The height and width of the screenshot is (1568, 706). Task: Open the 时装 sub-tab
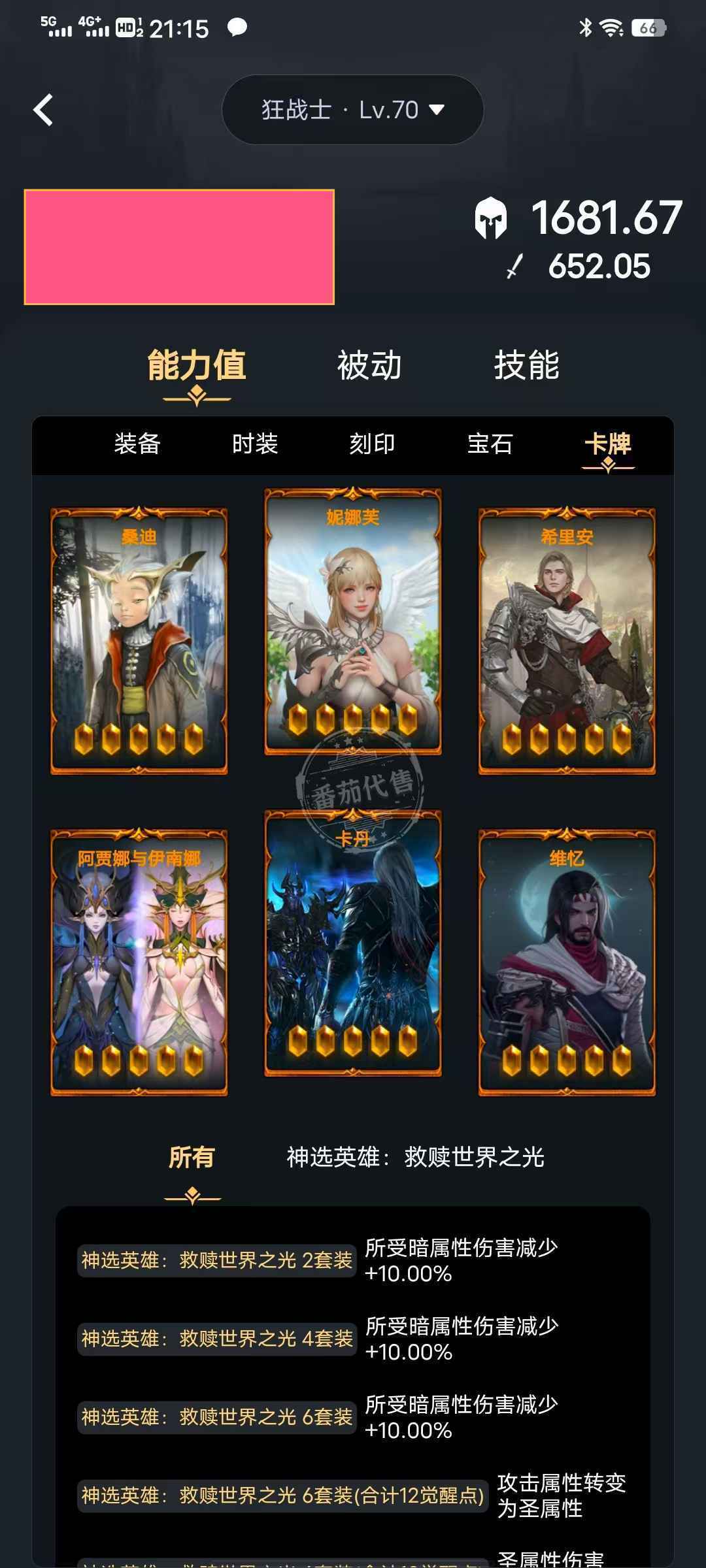point(255,444)
